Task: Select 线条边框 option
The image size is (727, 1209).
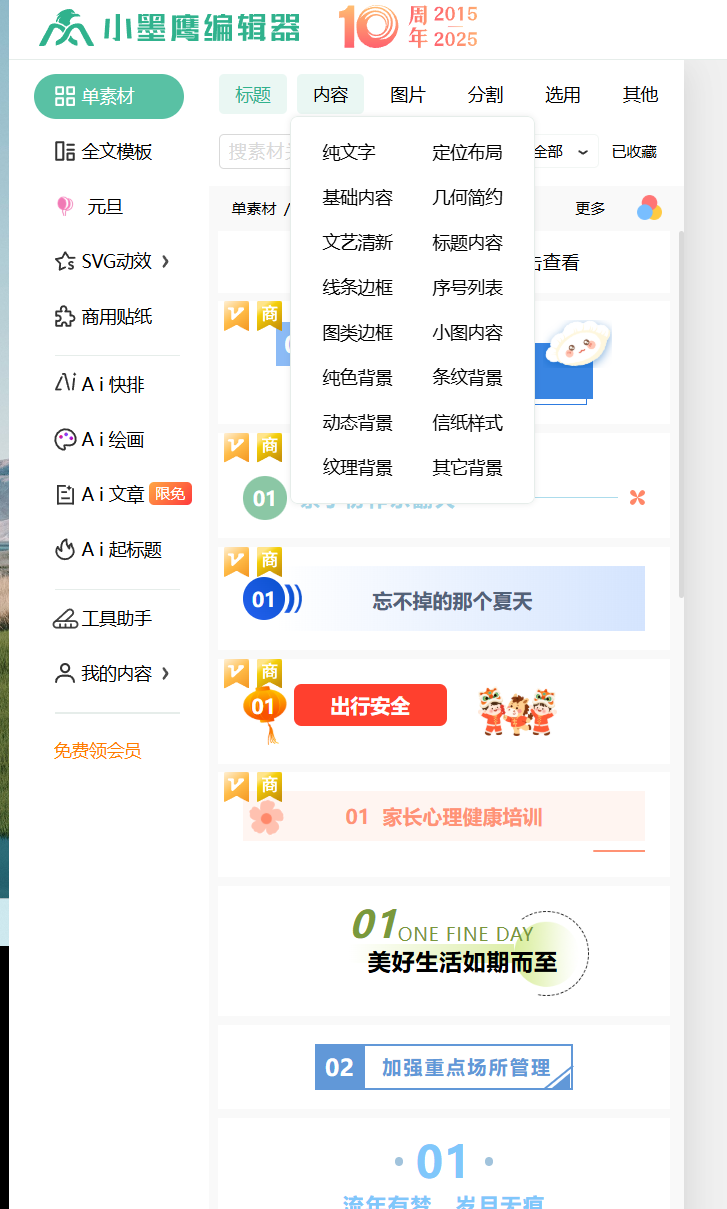Action: [357, 288]
